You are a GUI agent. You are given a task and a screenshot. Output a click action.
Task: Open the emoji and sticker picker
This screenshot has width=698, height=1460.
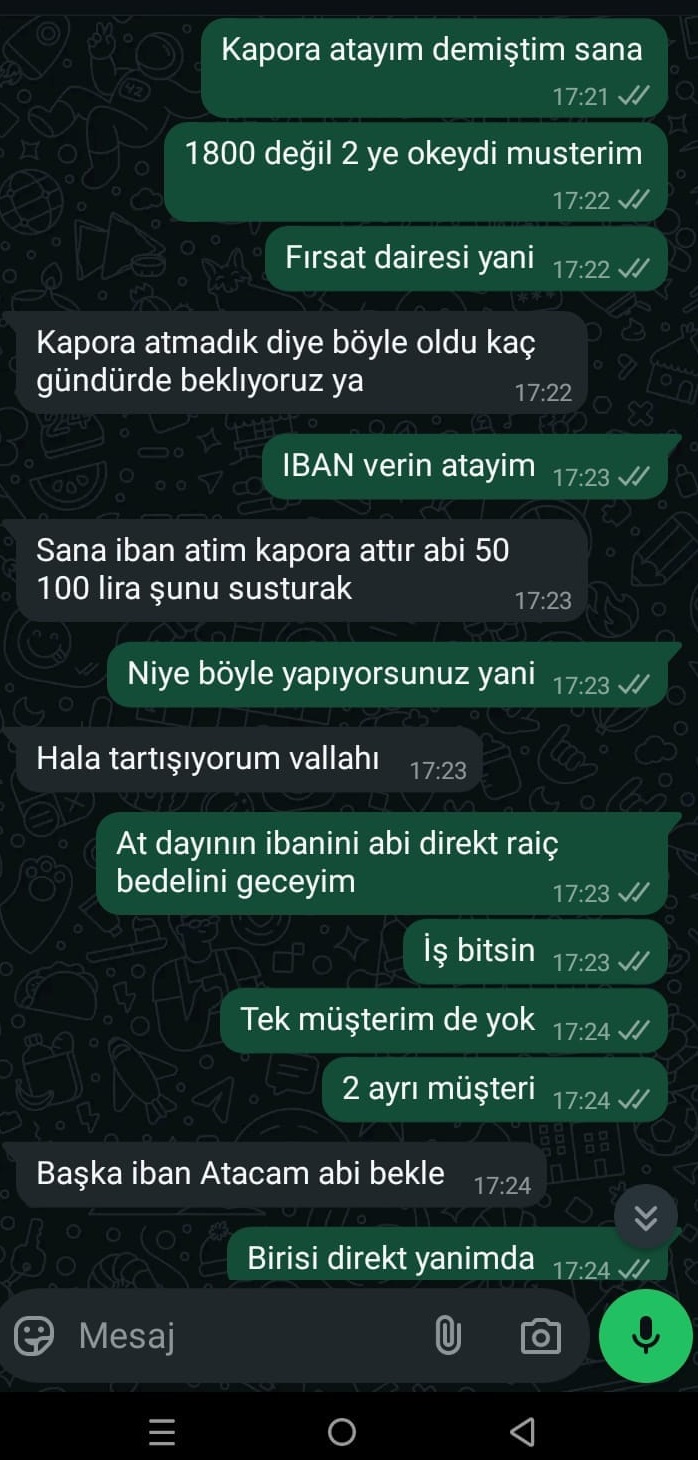coord(34,1336)
